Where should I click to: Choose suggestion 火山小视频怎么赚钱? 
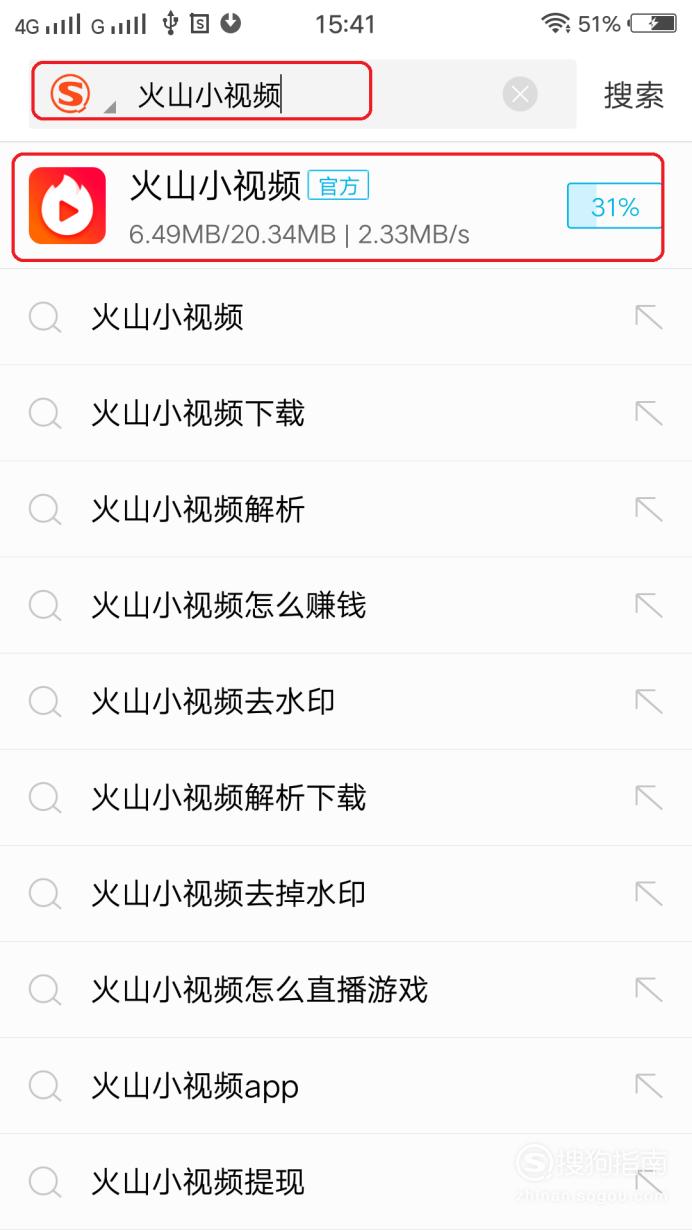(346, 605)
